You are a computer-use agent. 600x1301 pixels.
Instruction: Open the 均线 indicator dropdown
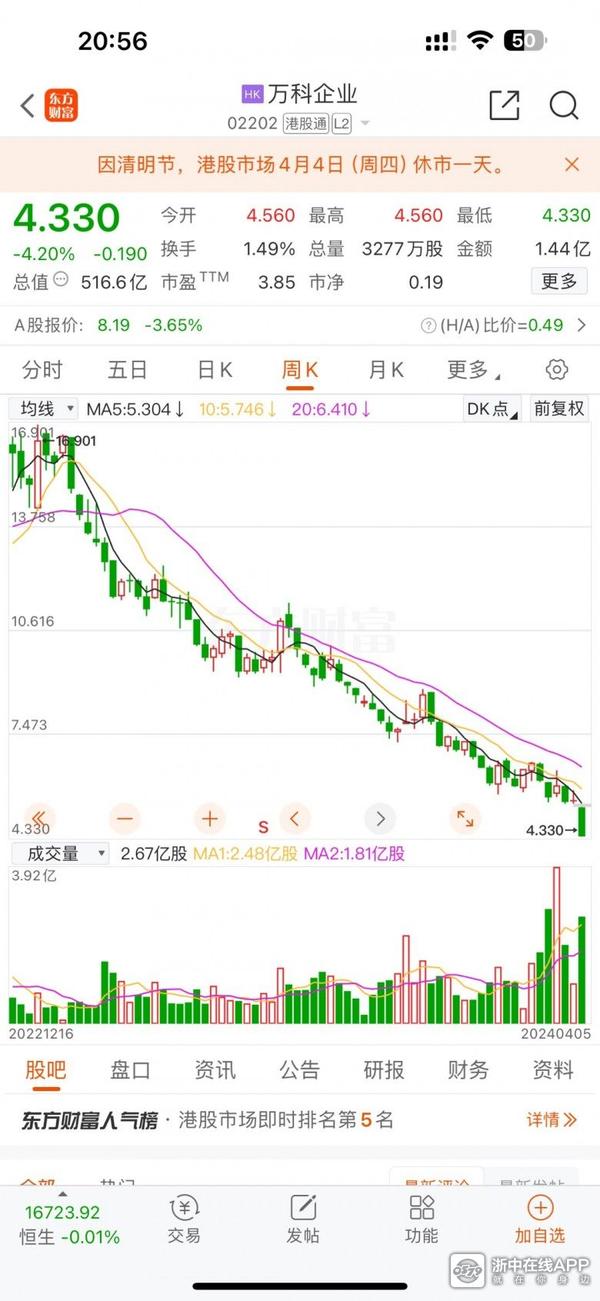[44, 408]
